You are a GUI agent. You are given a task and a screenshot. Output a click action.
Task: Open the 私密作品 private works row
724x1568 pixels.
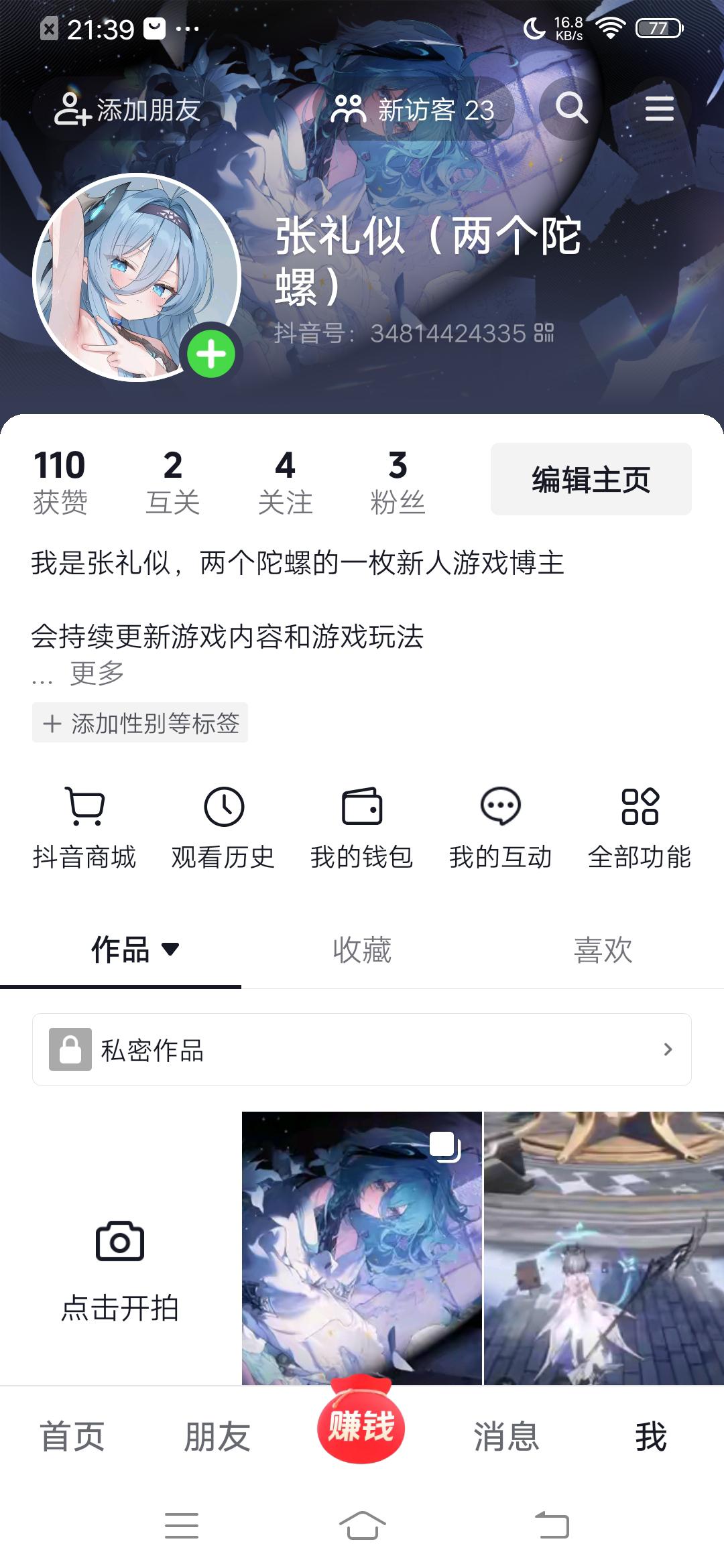click(362, 1049)
